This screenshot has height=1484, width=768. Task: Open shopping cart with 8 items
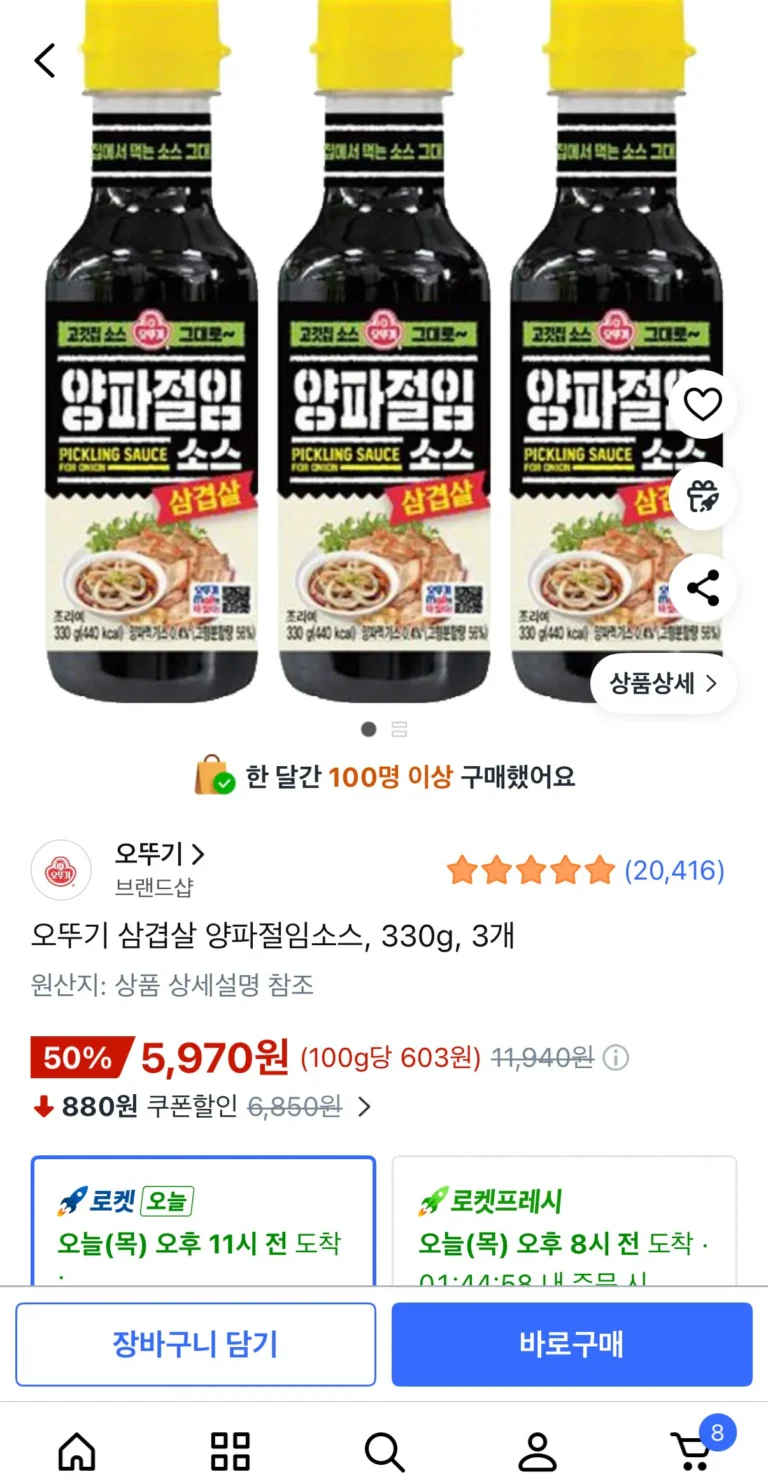tap(692, 1448)
